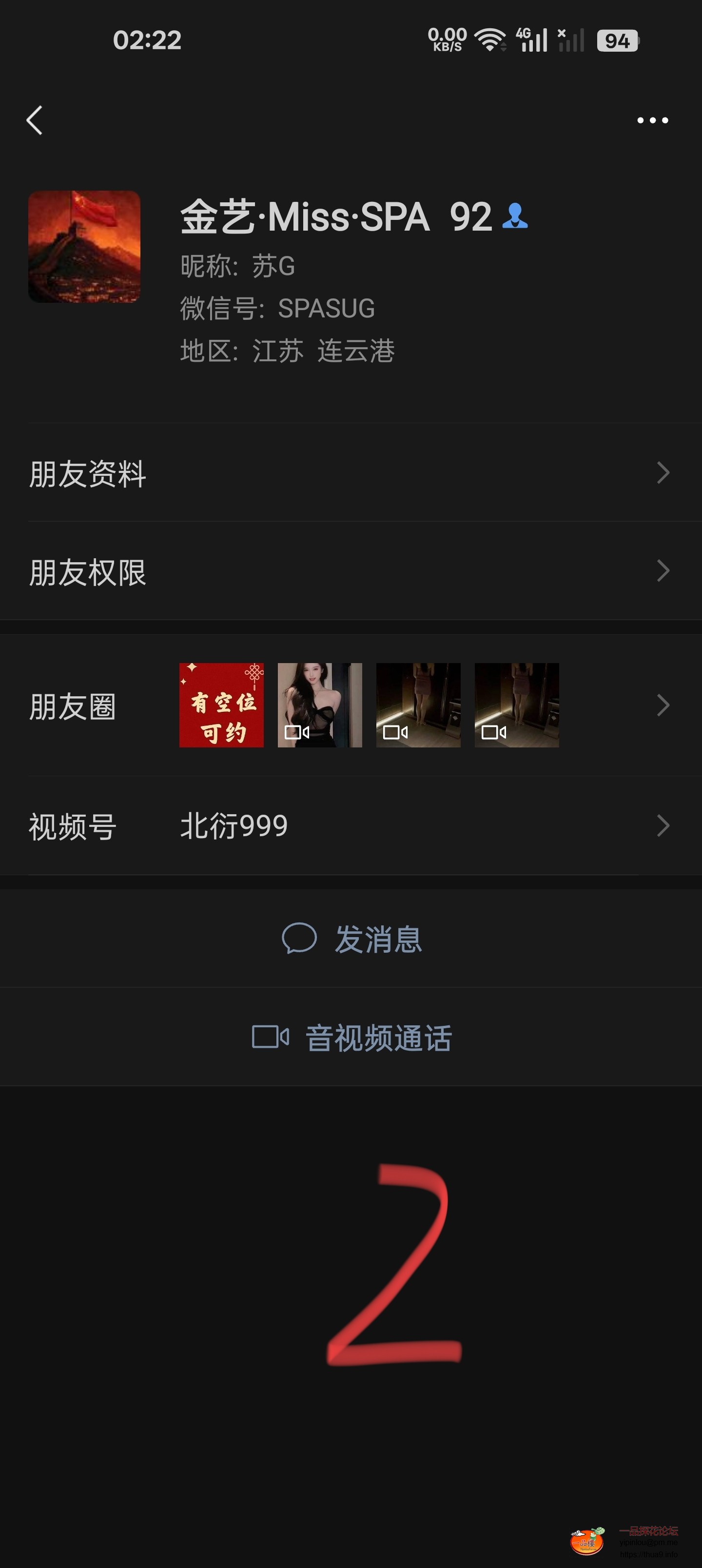Open the 朋友圈 moments row
Screen dimensions: 702x1568
[351, 706]
